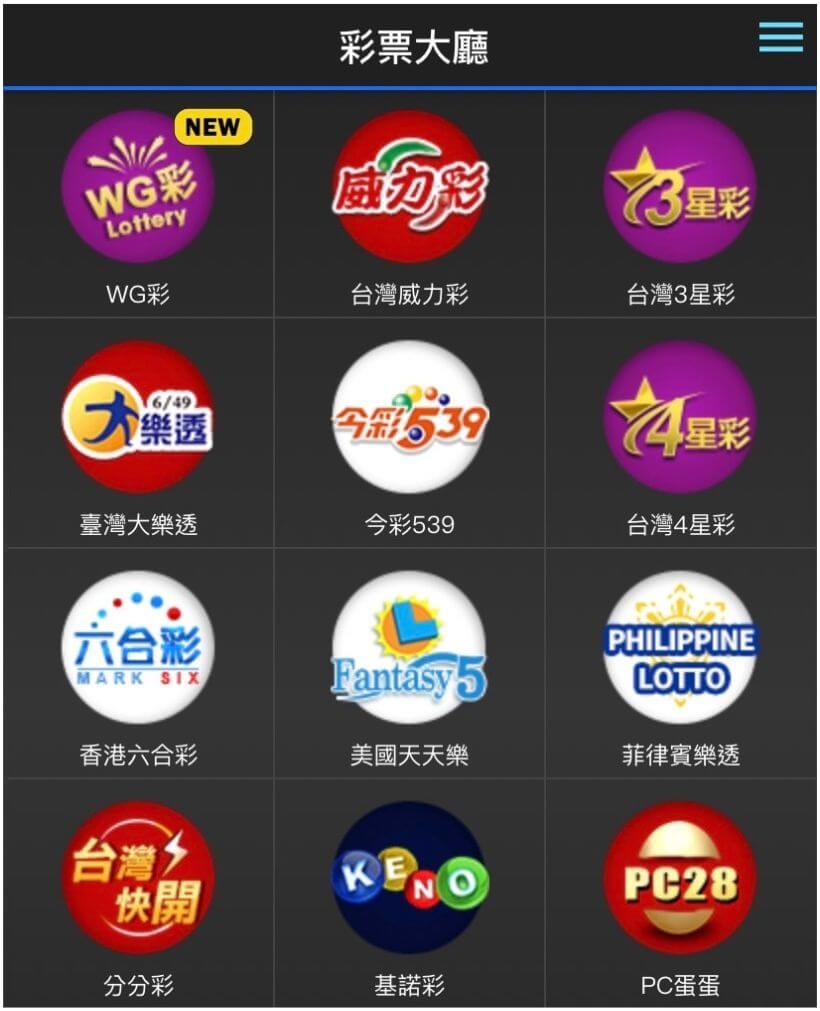Select the KENO 基諾彩 ball icon
Viewport: 820px width, 1011px height.
pos(410,880)
